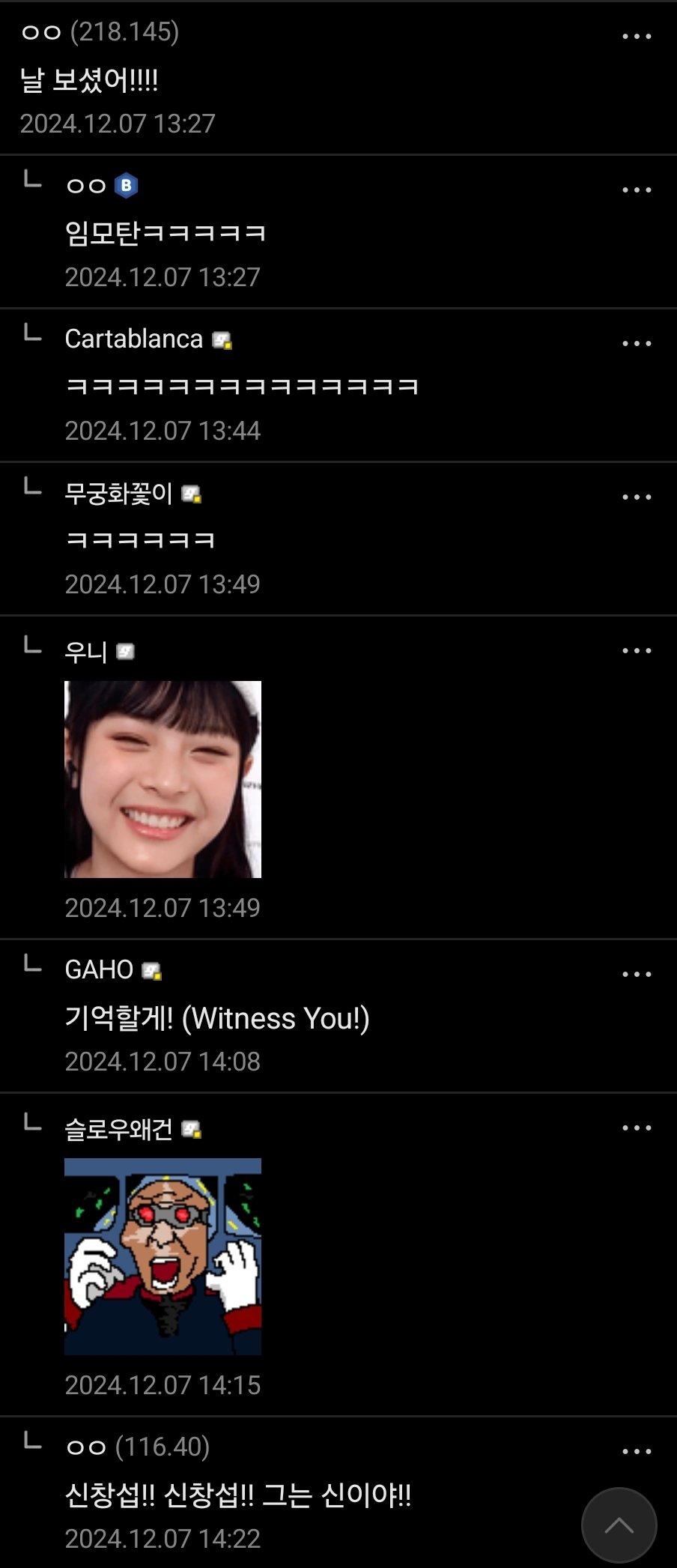Image resolution: width=677 pixels, height=1568 pixels.
Task: View Cartablanca's profile
Action: pyautogui.click(x=134, y=339)
